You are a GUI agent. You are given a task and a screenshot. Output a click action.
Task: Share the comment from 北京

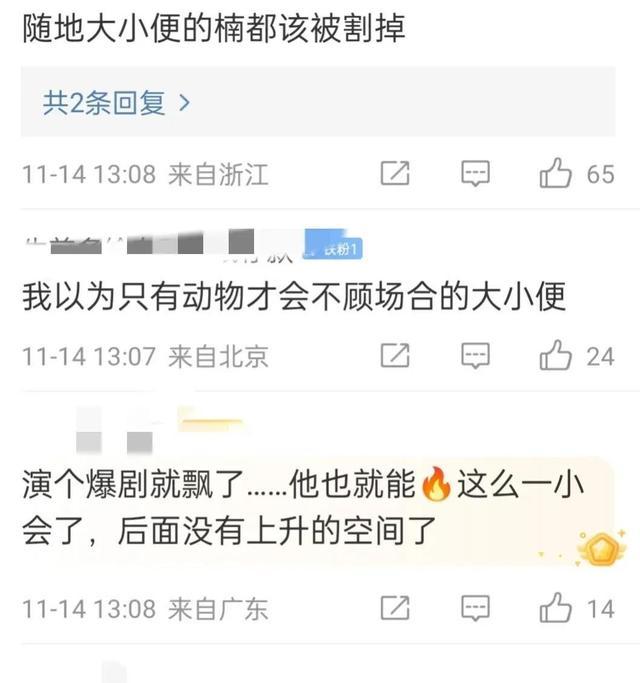pyautogui.click(x=396, y=355)
